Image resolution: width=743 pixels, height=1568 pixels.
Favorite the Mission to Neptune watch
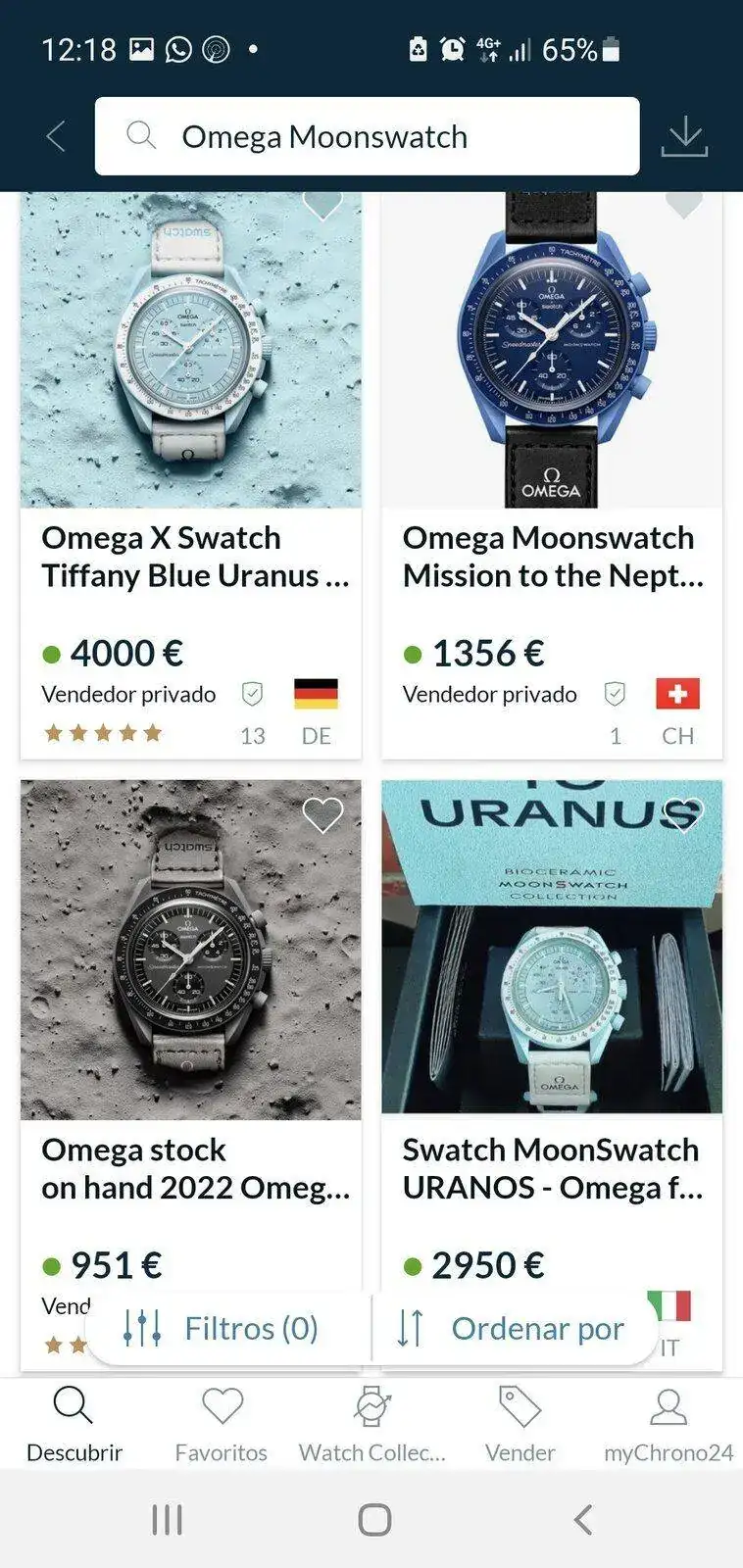point(683,204)
